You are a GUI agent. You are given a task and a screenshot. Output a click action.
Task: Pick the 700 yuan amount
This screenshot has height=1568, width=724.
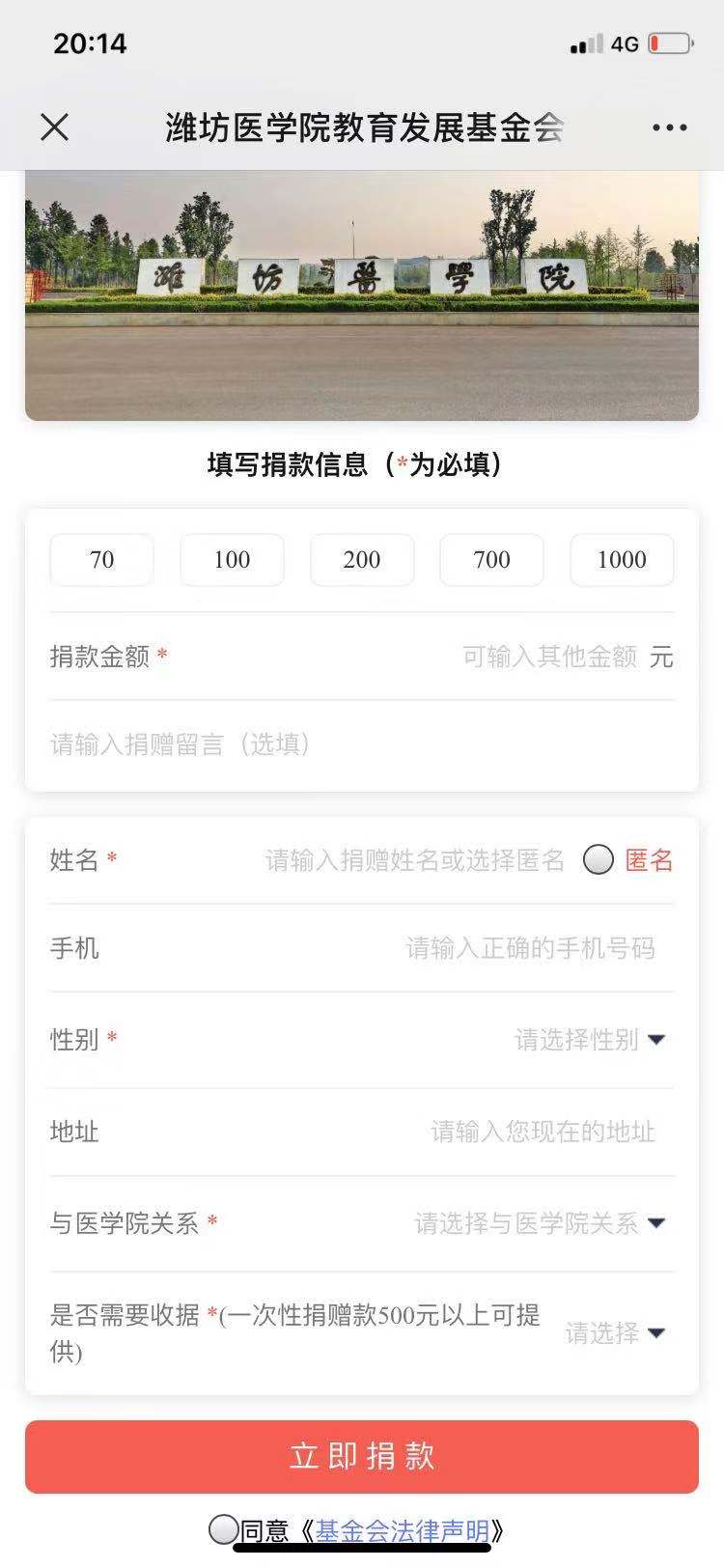491,559
